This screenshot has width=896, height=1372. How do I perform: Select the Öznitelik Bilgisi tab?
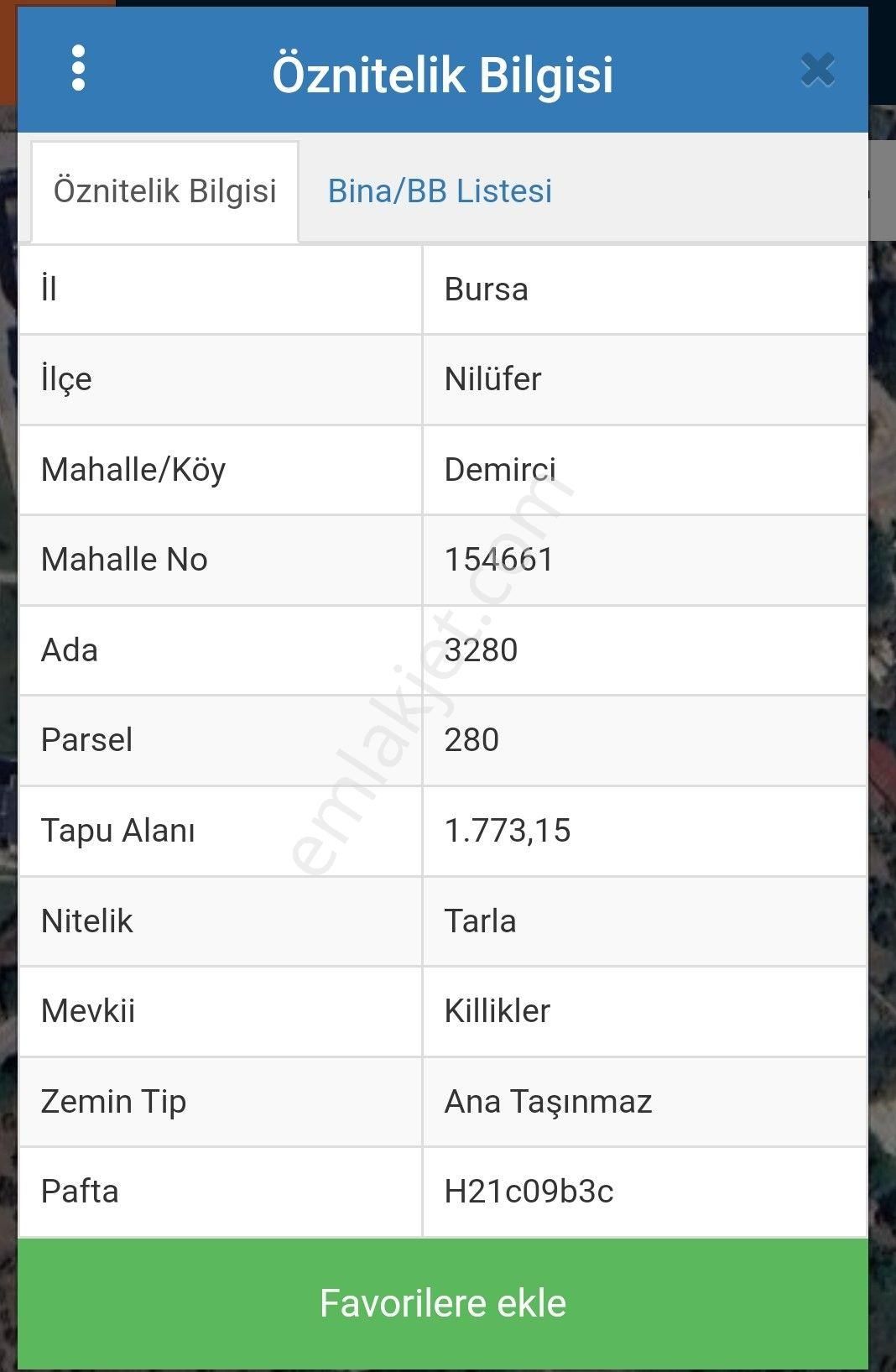164,191
